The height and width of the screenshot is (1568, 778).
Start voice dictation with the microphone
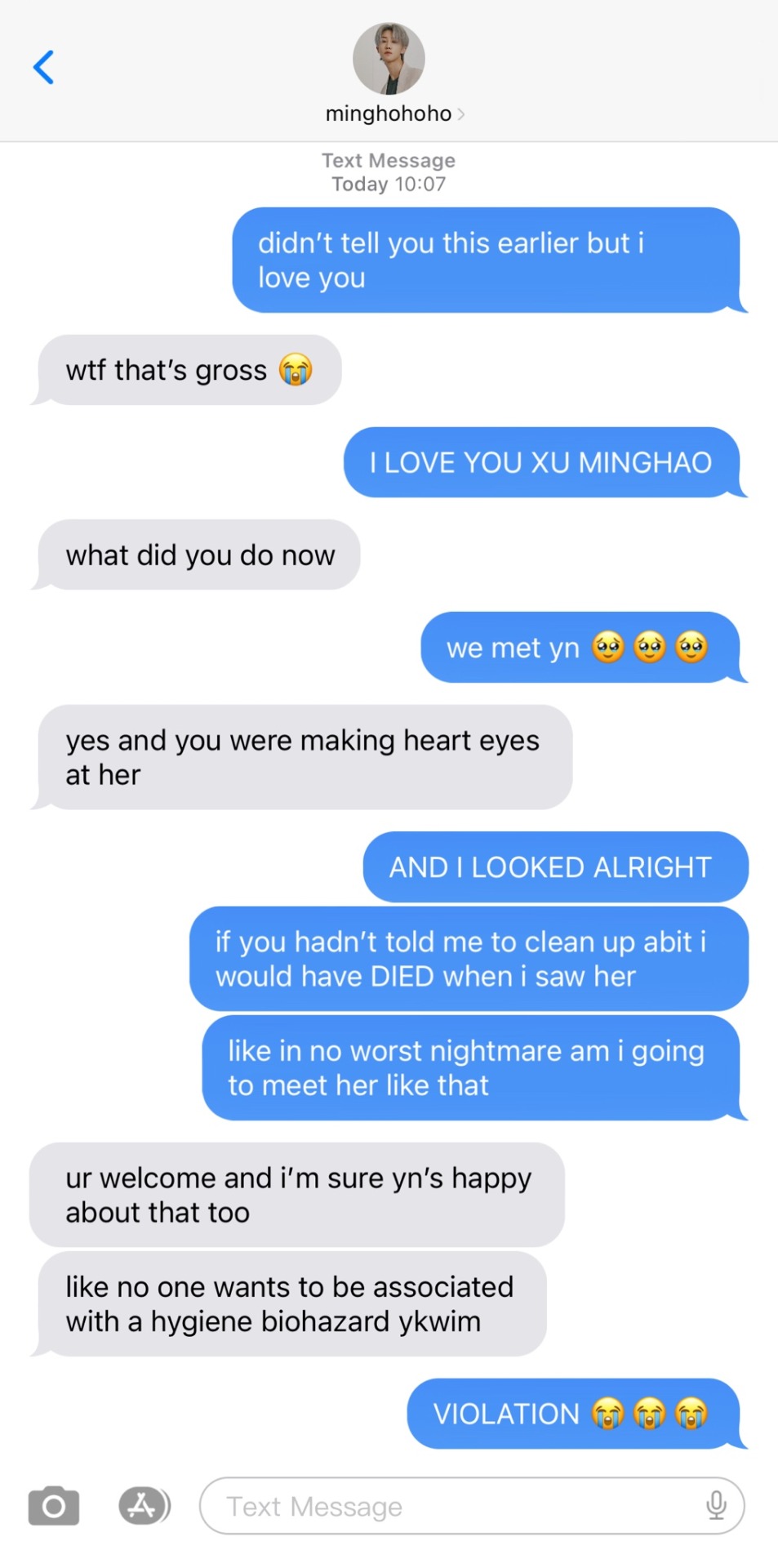[716, 1505]
